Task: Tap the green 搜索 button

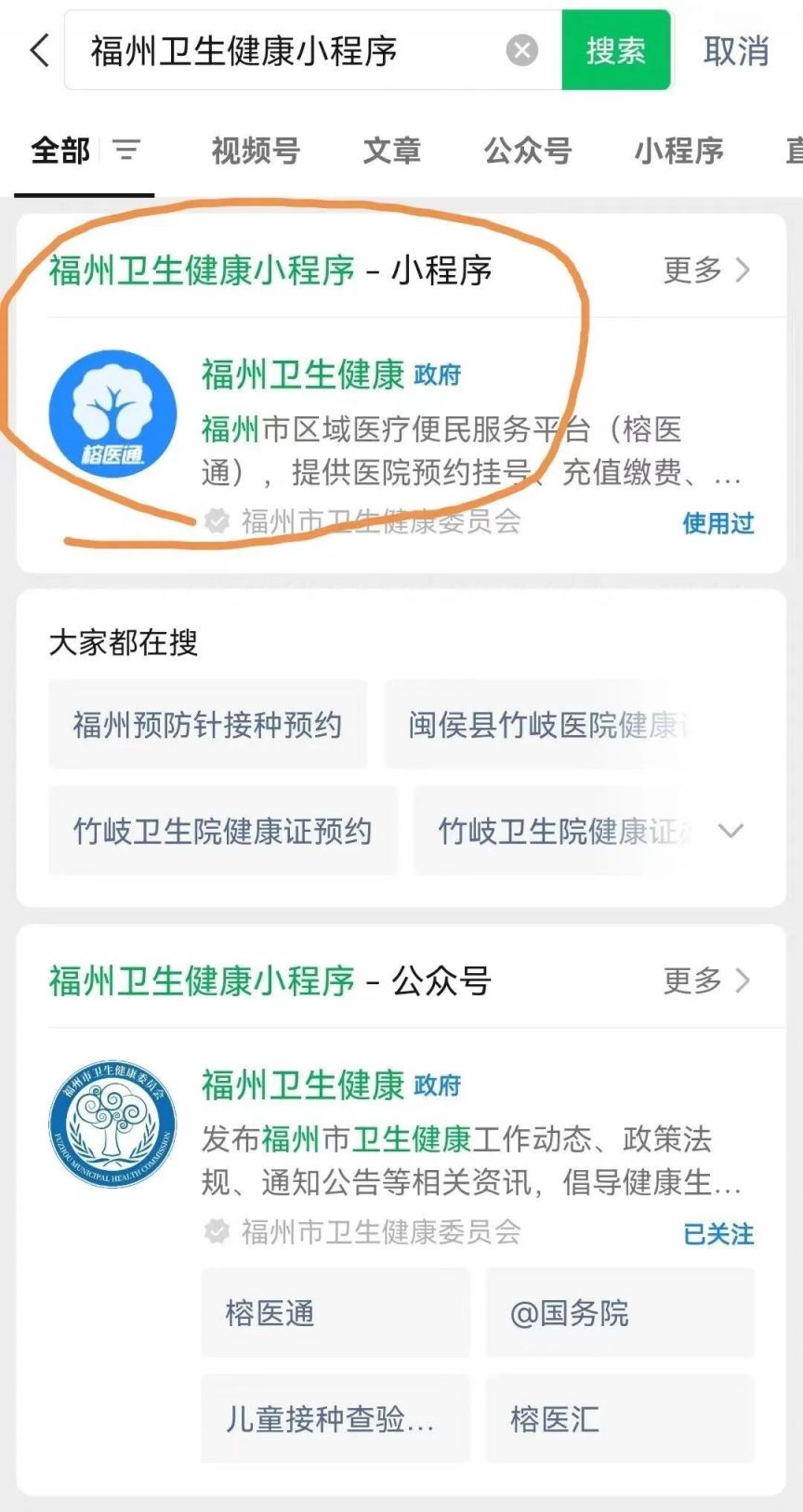Action: (x=615, y=50)
